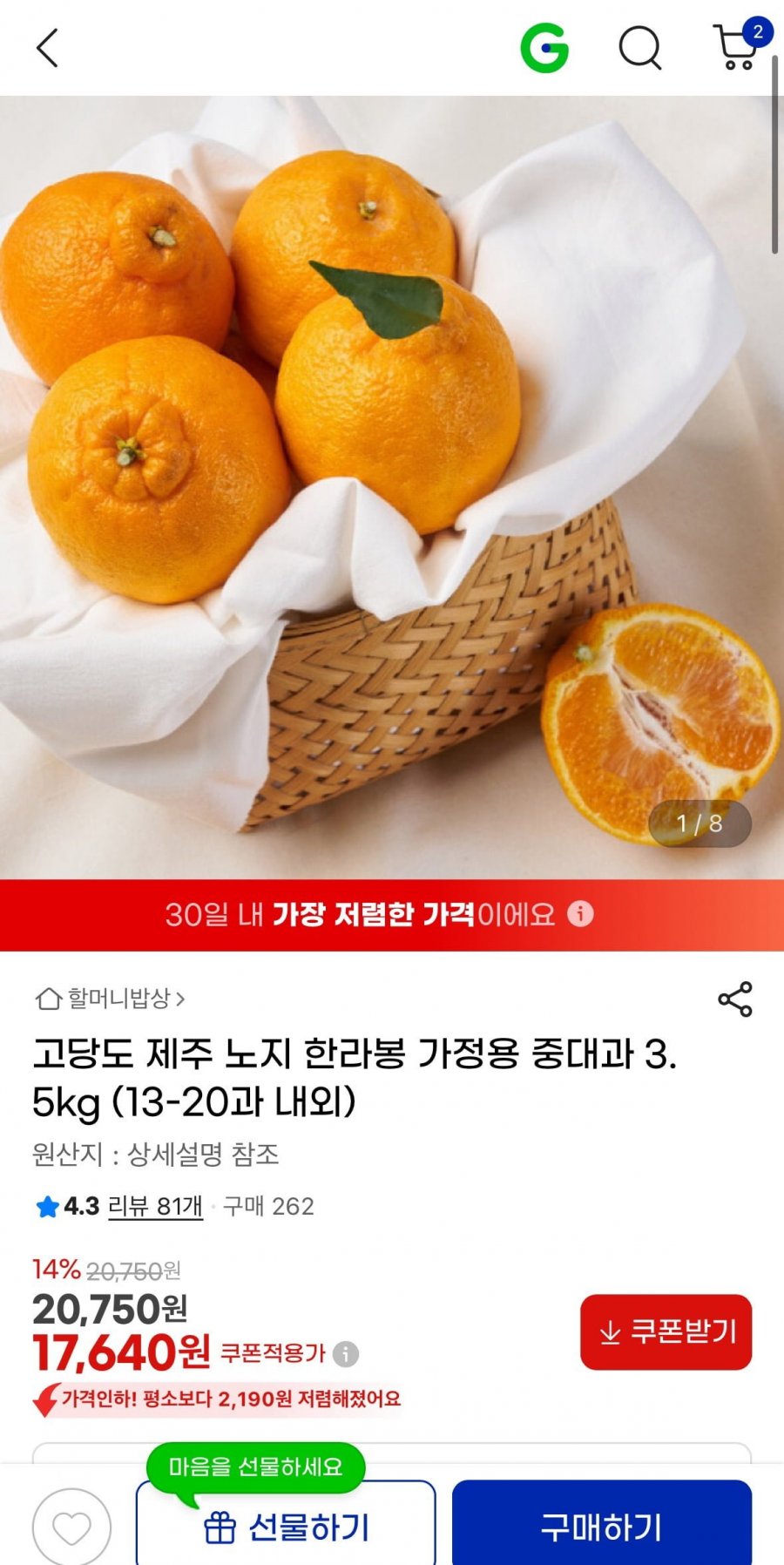
Task: Tap 구매하기 to buy now
Action: click(x=601, y=1527)
